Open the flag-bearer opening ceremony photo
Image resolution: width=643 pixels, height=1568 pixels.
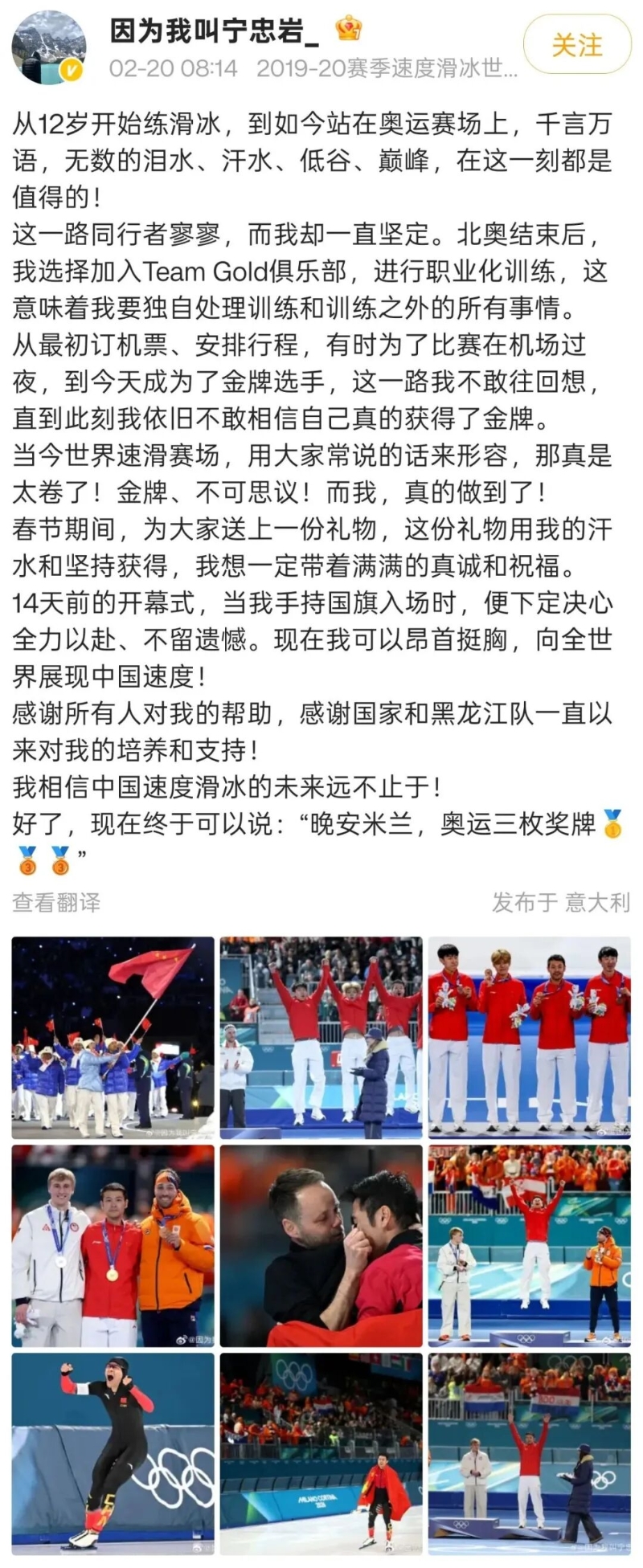(109, 1036)
